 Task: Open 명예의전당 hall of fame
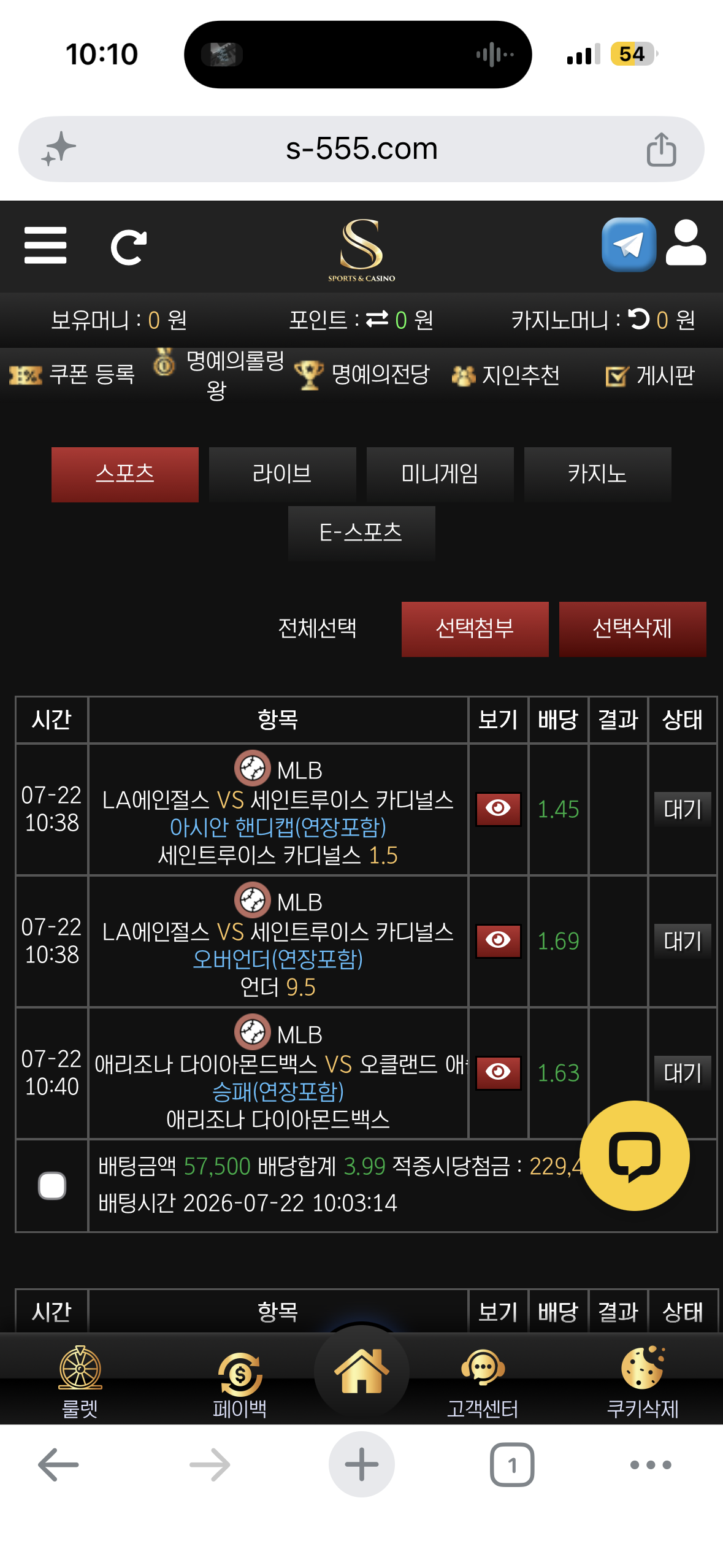pos(362,374)
